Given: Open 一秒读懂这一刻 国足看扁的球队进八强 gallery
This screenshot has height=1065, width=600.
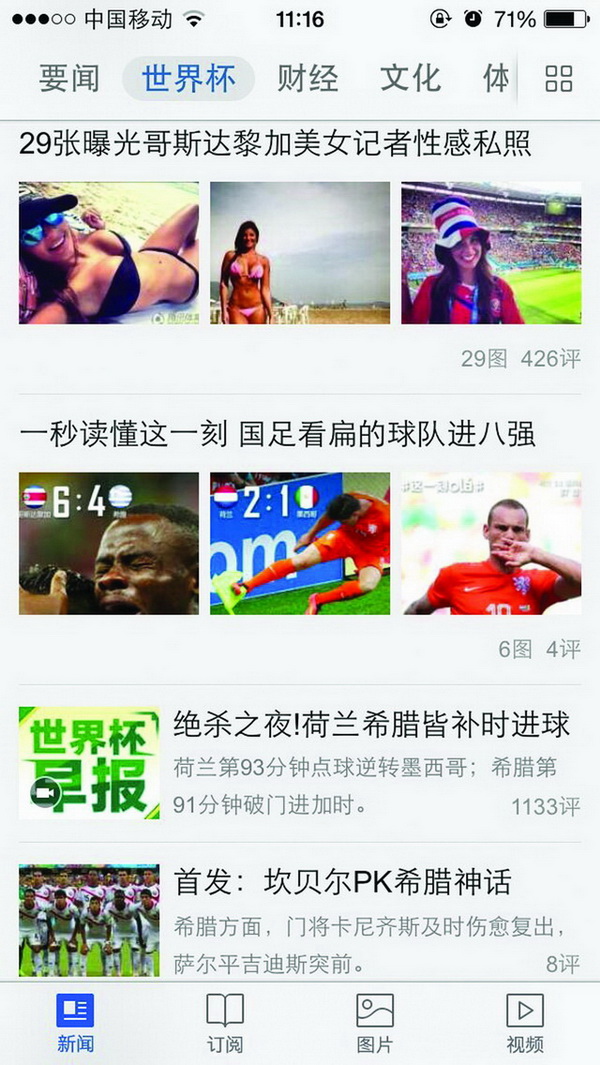Looking at the screenshot, I should [x=278, y=433].
